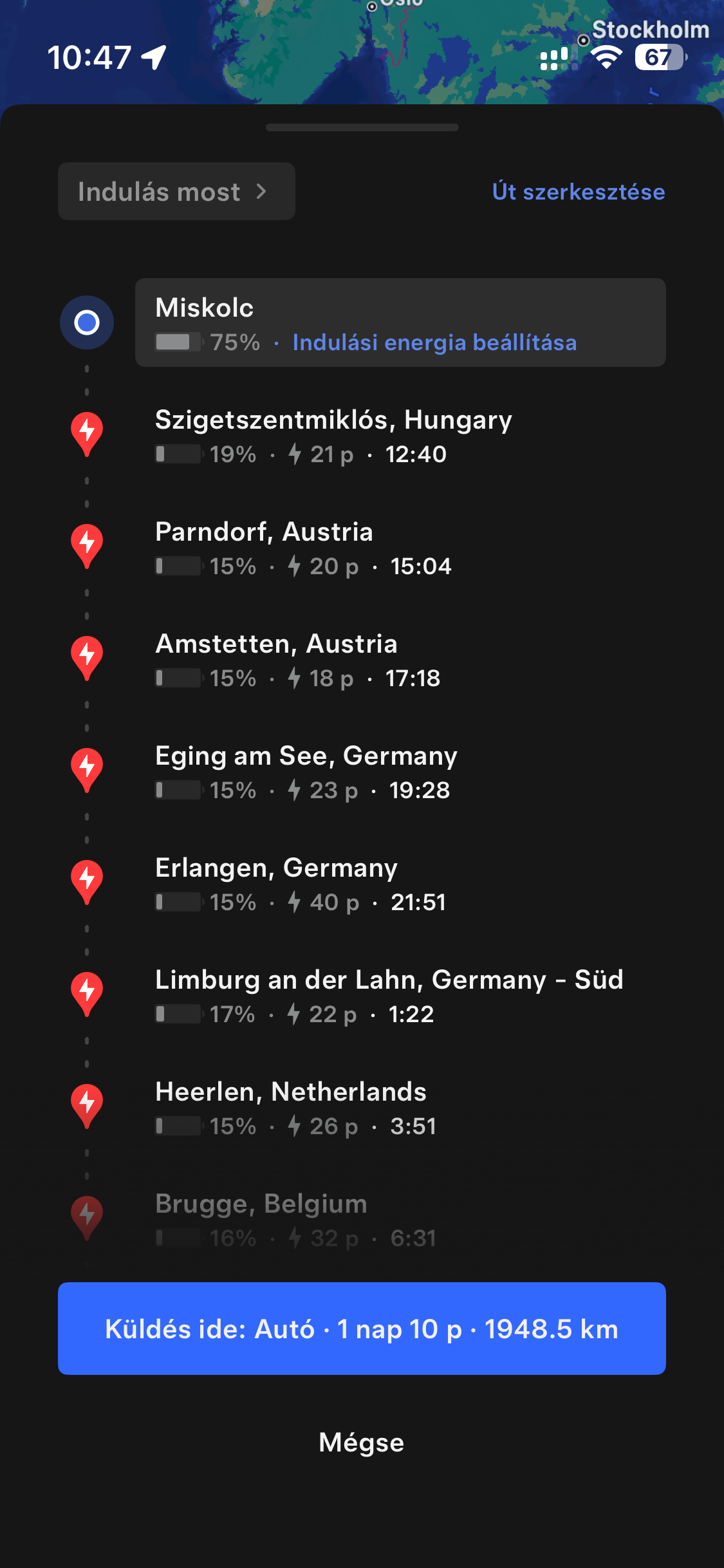Viewport: 724px width, 1568px height.
Task: Open the Brugge, Belgium charging stop
Action: (296, 1220)
